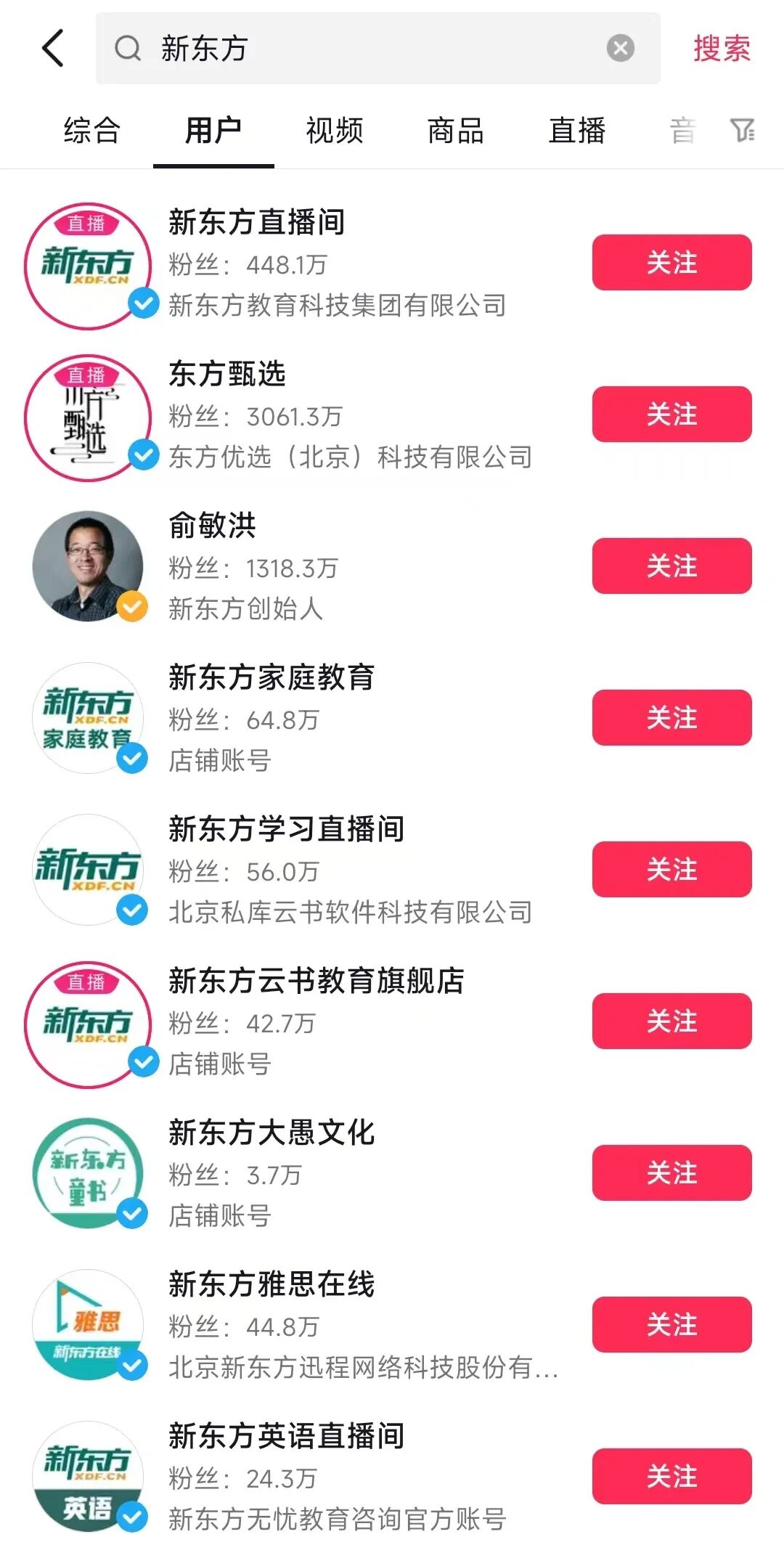
Task: Open the 商品 tab
Action: [x=456, y=131]
